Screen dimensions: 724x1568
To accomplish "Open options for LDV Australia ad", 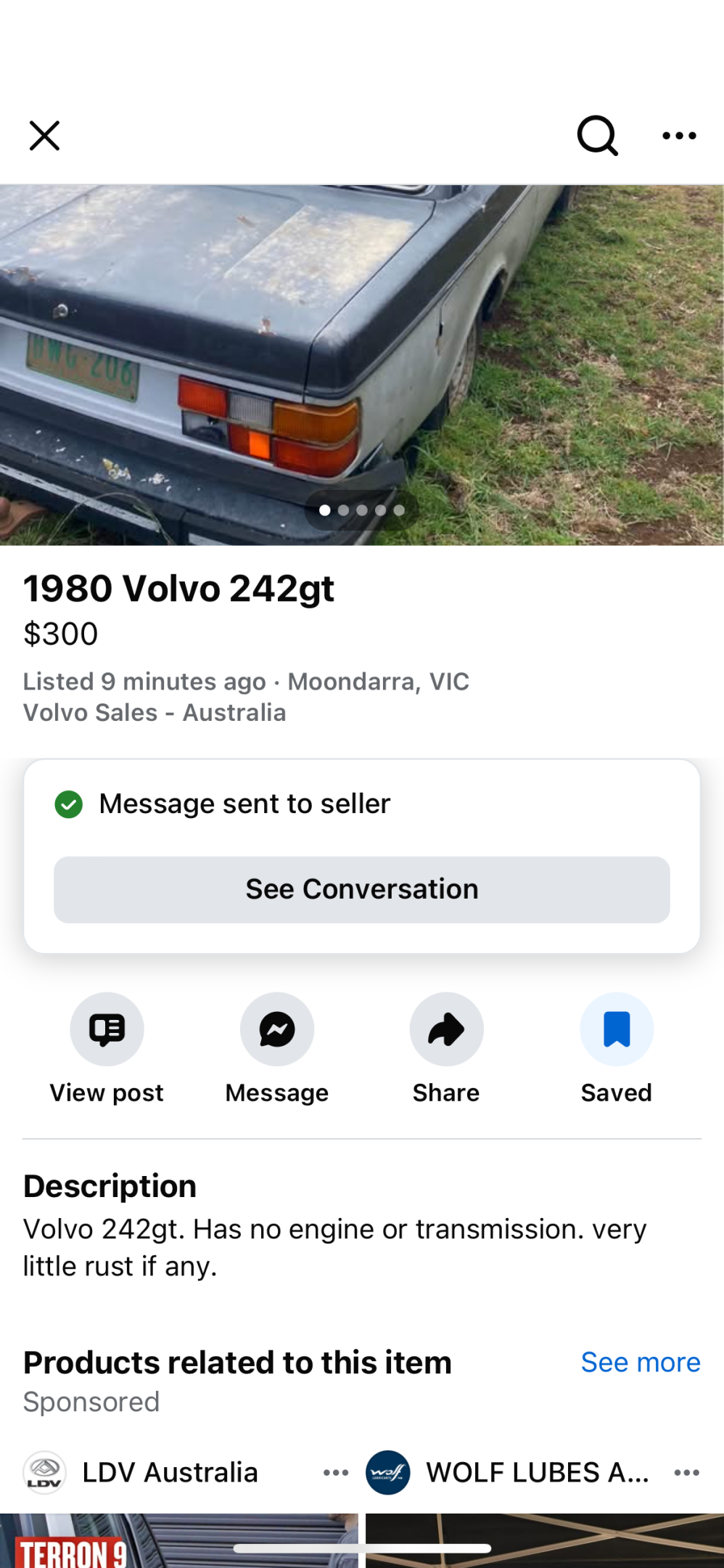I will click(336, 1472).
